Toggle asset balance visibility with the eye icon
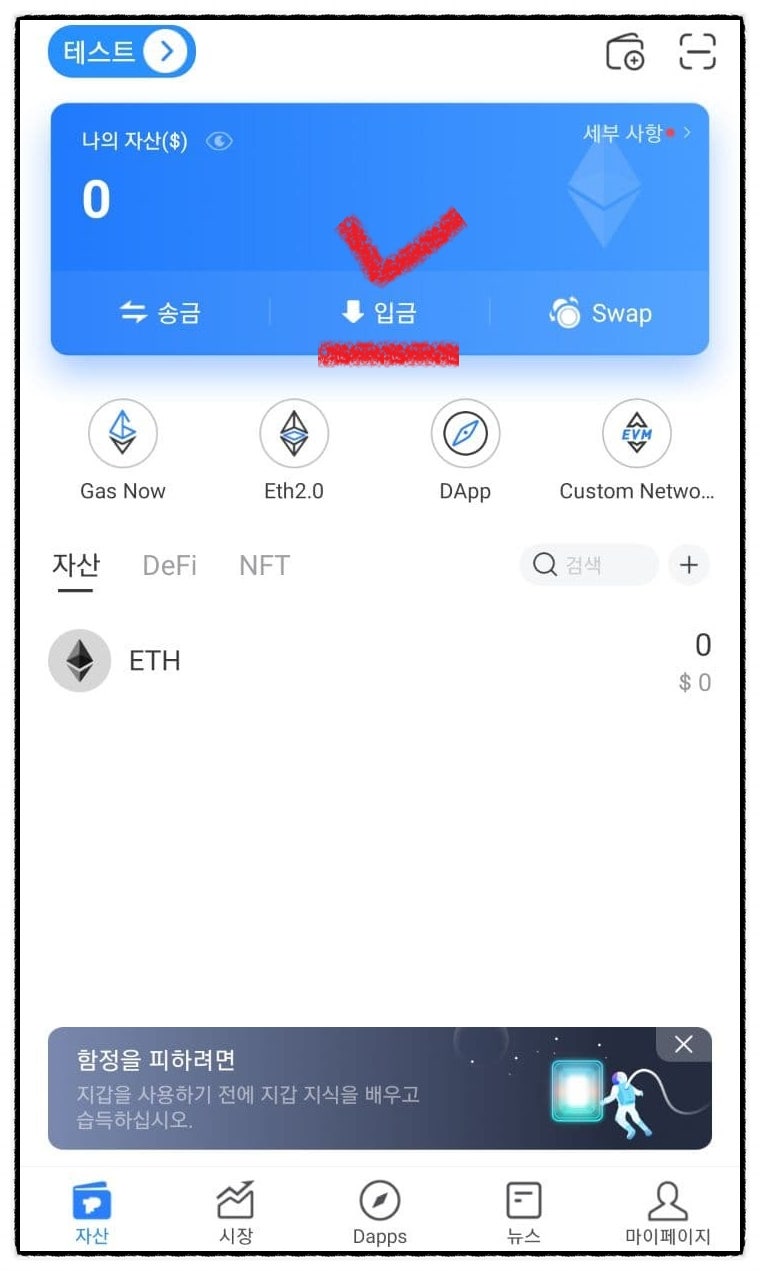This screenshot has height=1271, width=760. pyautogui.click(x=218, y=141)
